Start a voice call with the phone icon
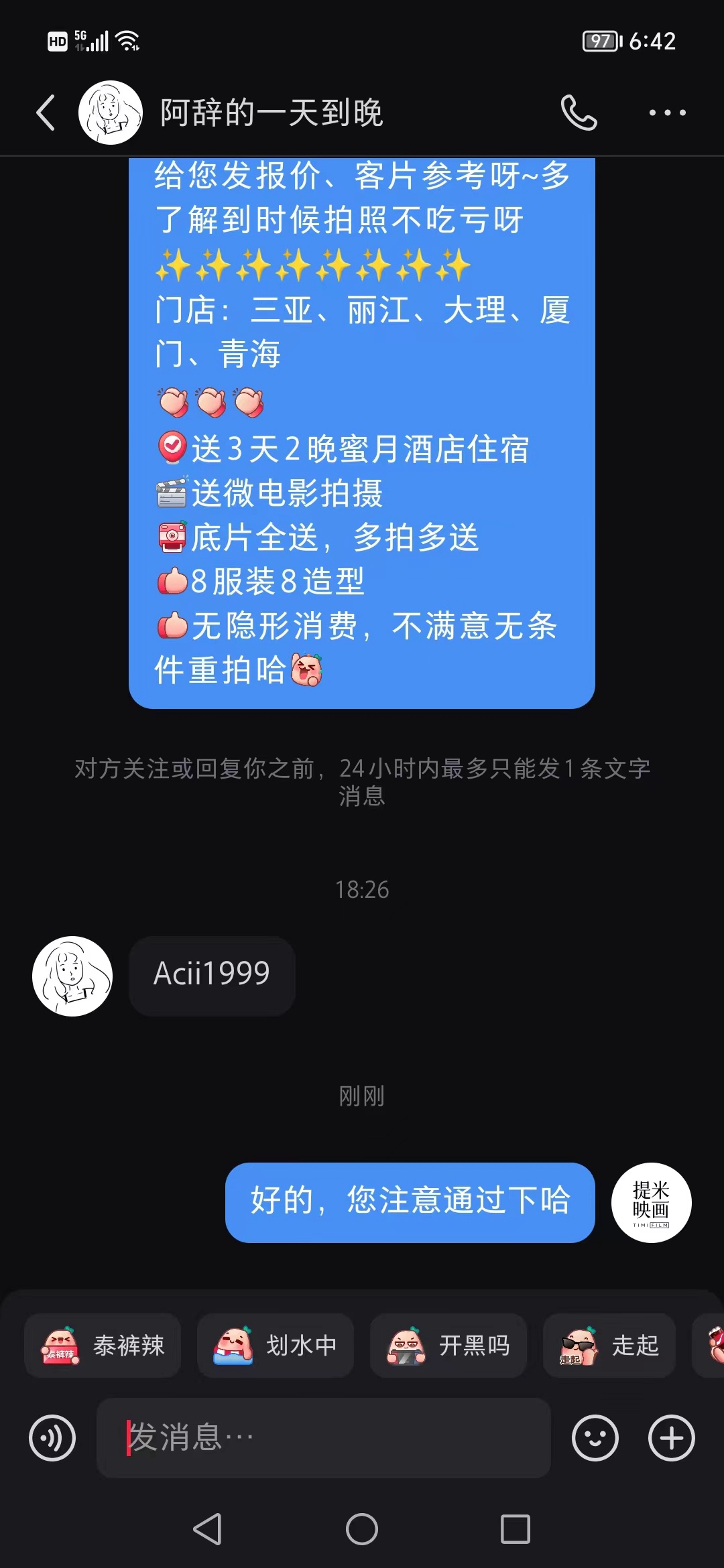The height and width of the screenshot is (1568, 724). (579, 113)
